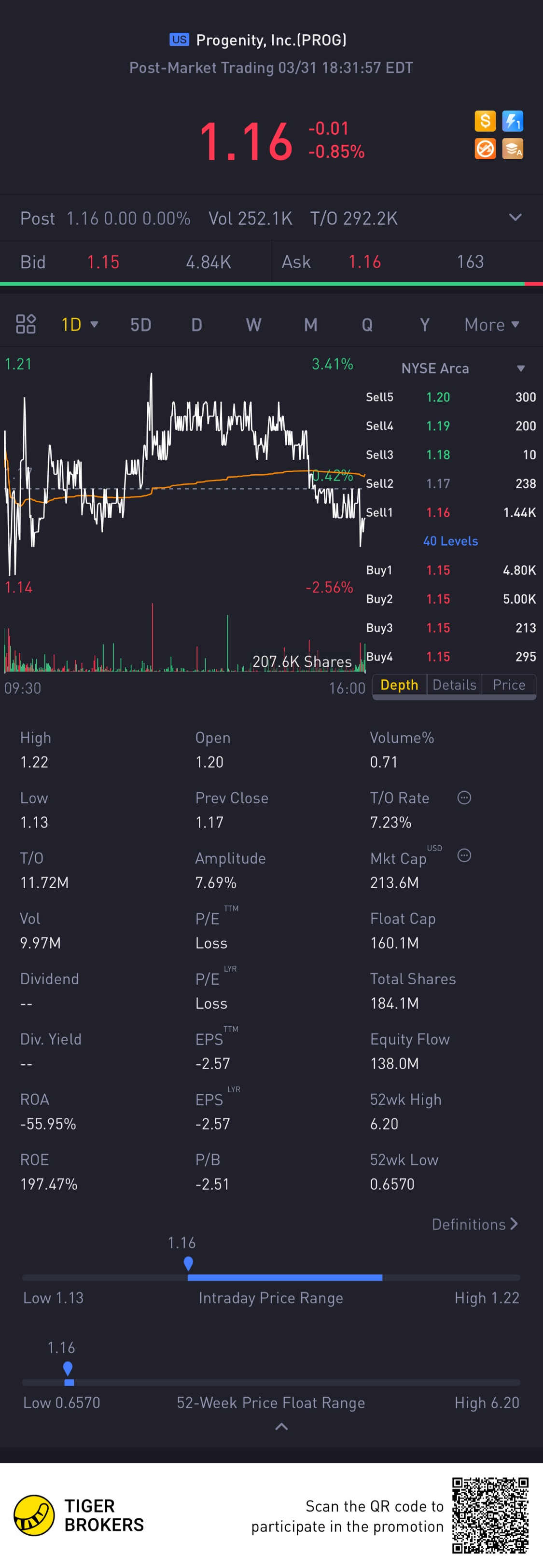Open the chart layout grid icon
This screenshot has width=543, height=1568.
tap(26, 324)
